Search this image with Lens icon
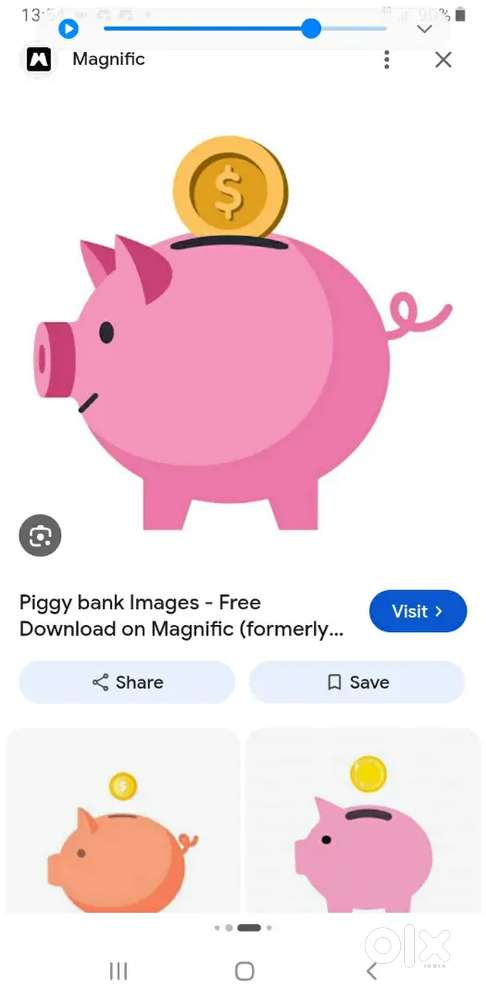This screenshot has height=1000, width=486. click(40, 536)
